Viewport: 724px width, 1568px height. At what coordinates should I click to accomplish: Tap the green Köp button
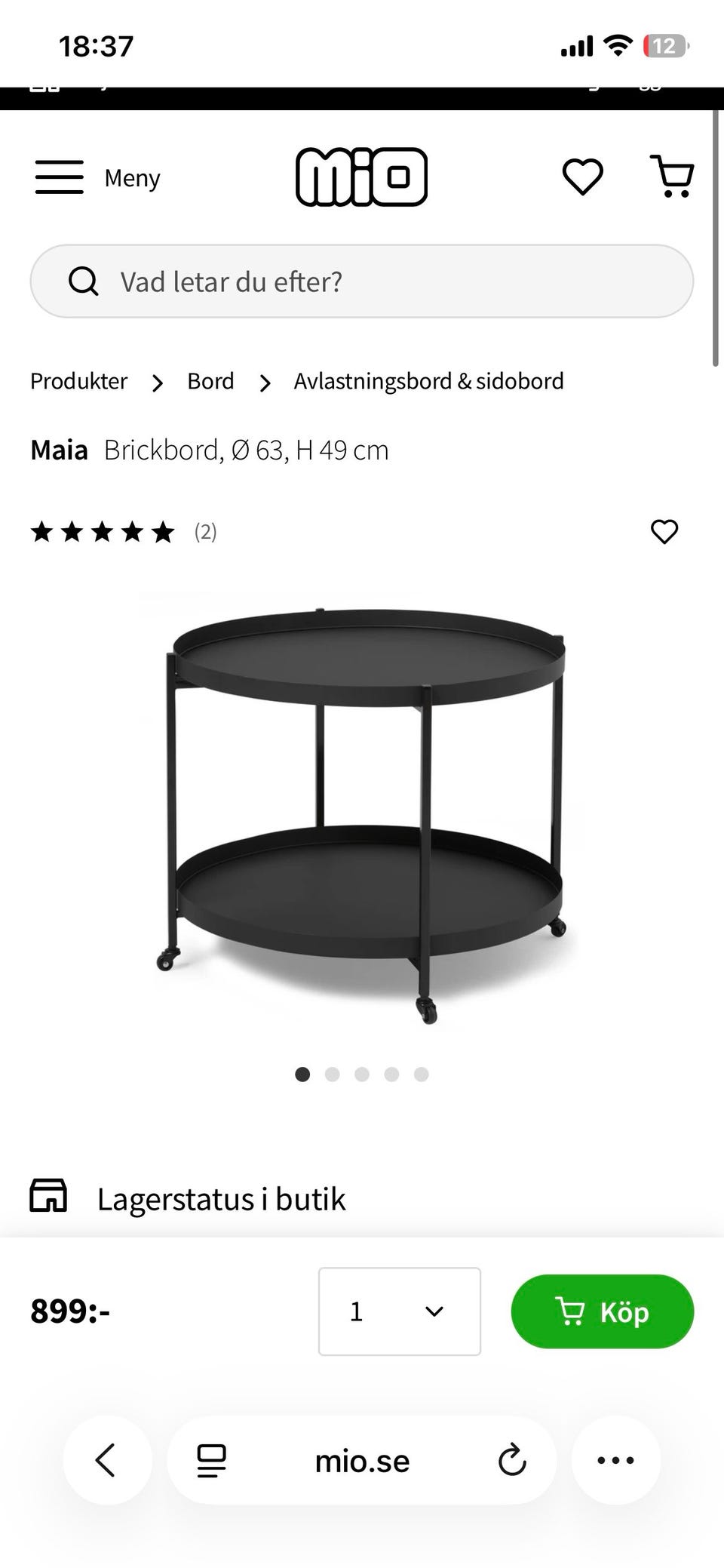[x=602, y=1311]
